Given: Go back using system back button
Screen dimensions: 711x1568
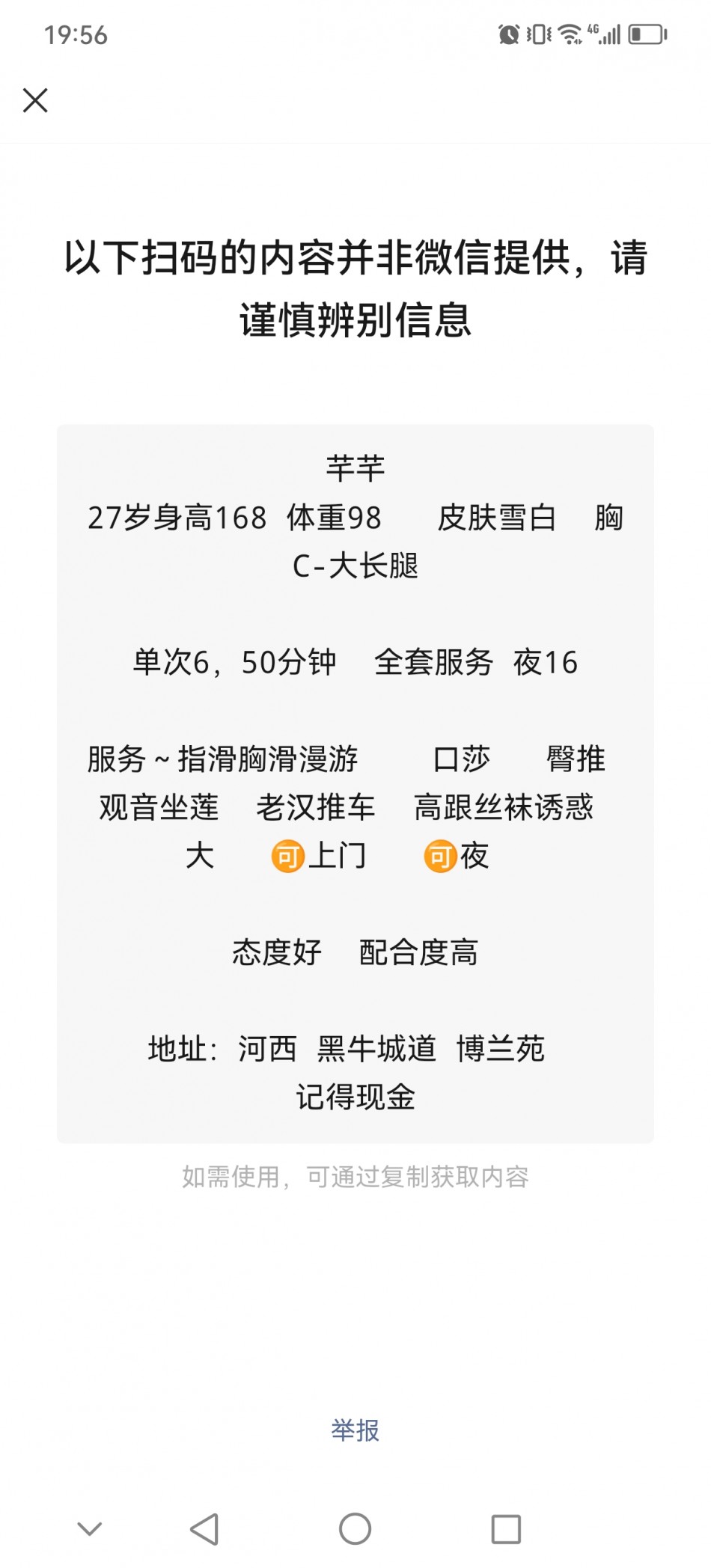Looking at the screenshot, I should pyautogui.click(x=204, y=1529).
